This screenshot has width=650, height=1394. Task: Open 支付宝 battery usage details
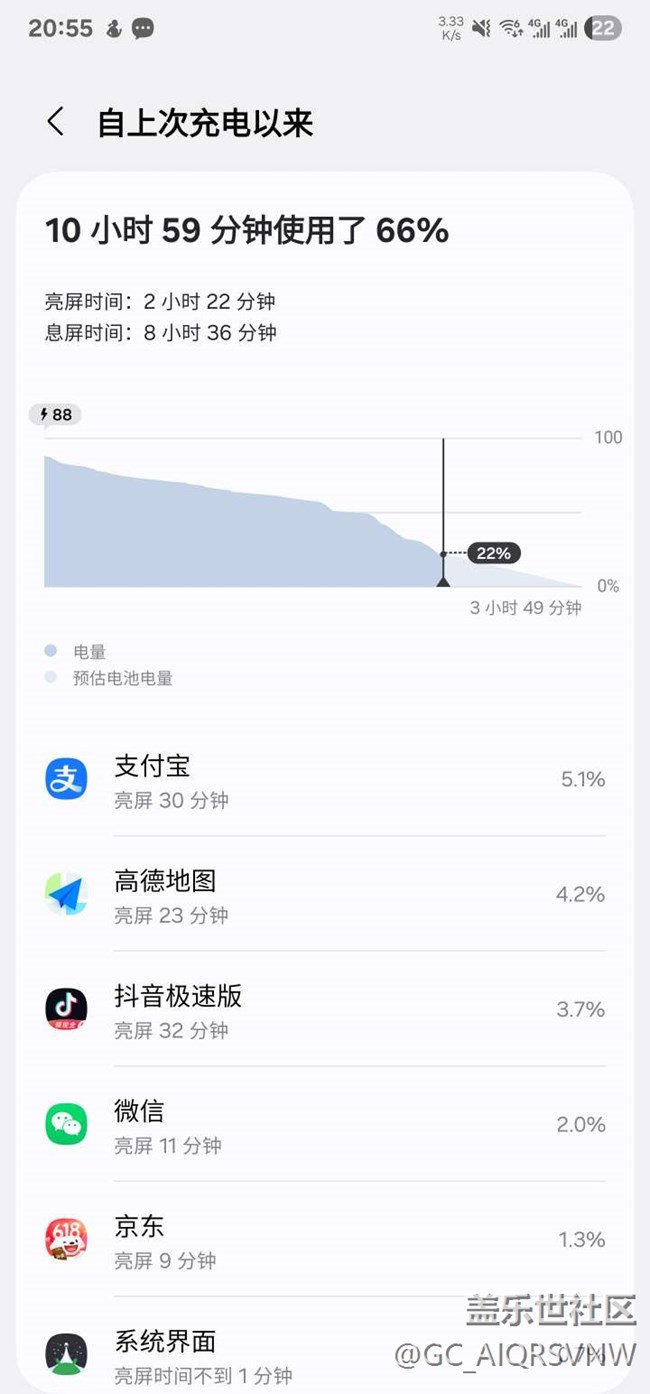point(325,780)
